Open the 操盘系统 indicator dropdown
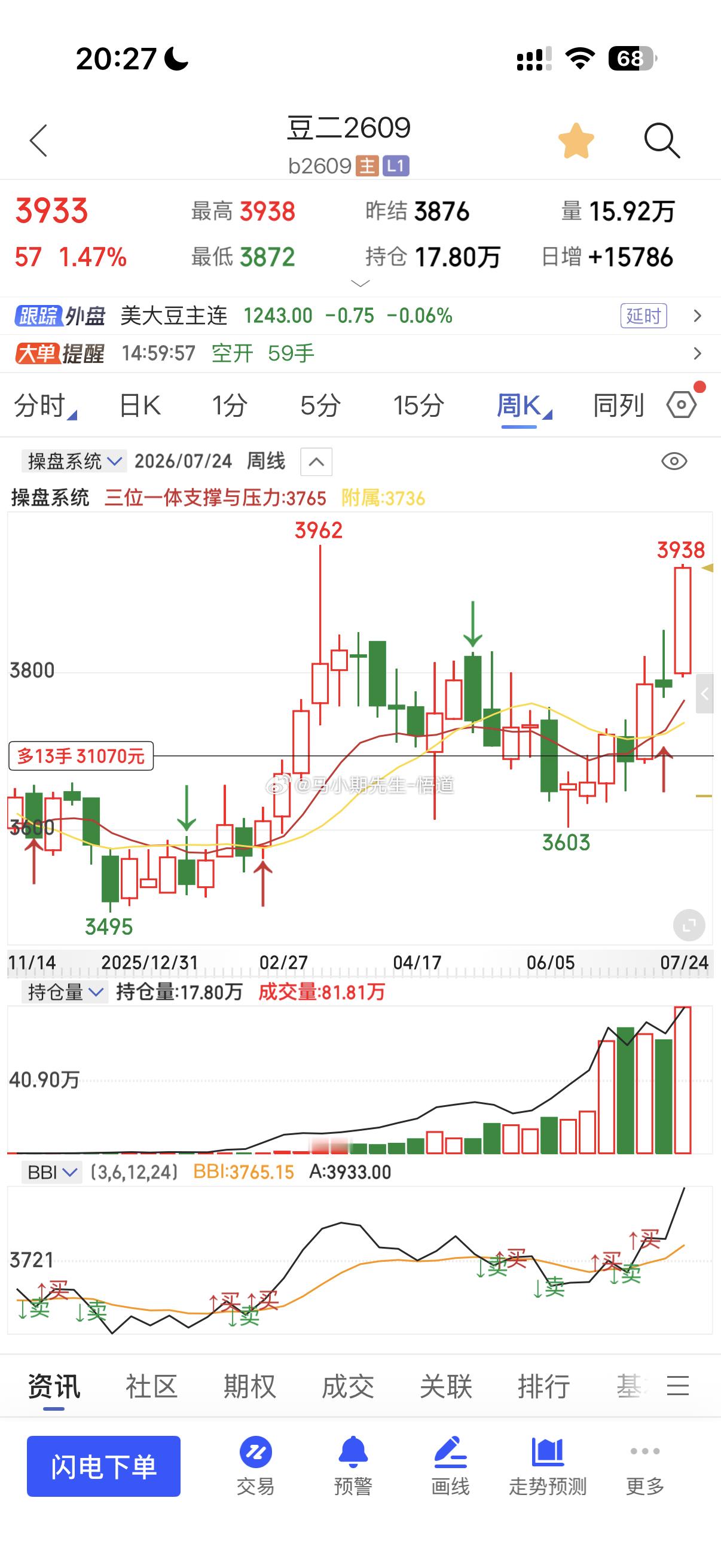This screenshot has width=721, height=1568. pos(74,462)
